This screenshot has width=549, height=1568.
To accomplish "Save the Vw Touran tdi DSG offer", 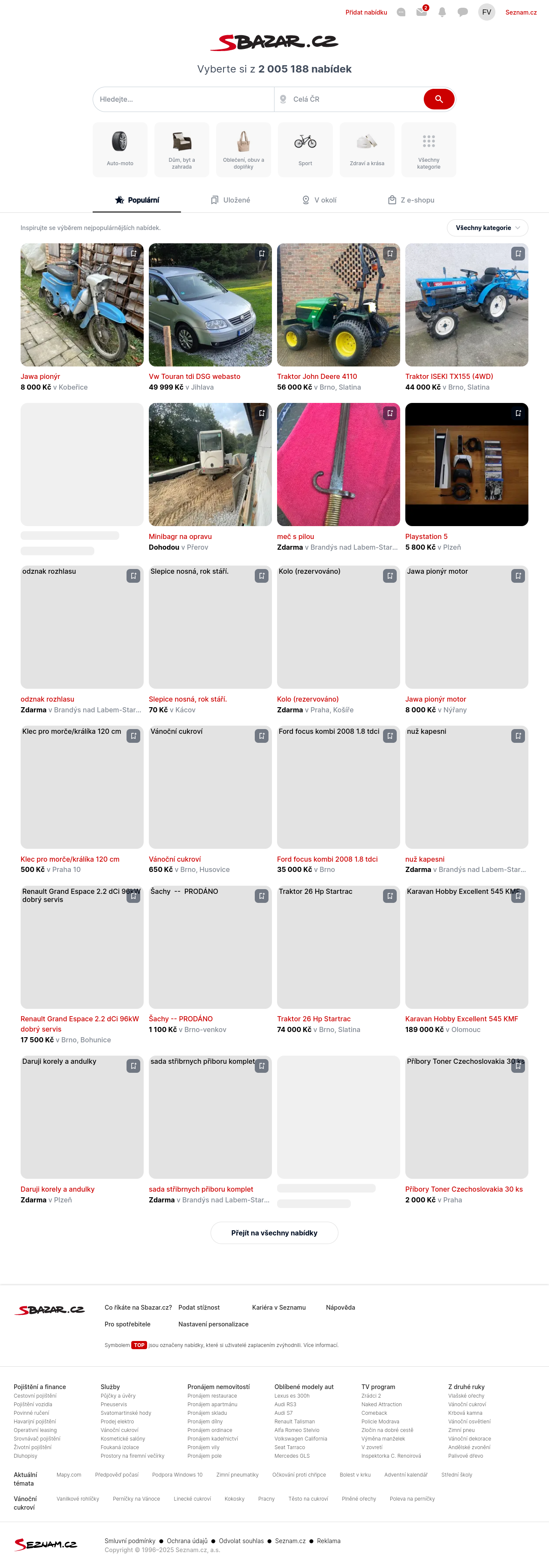I will point(262,254).
